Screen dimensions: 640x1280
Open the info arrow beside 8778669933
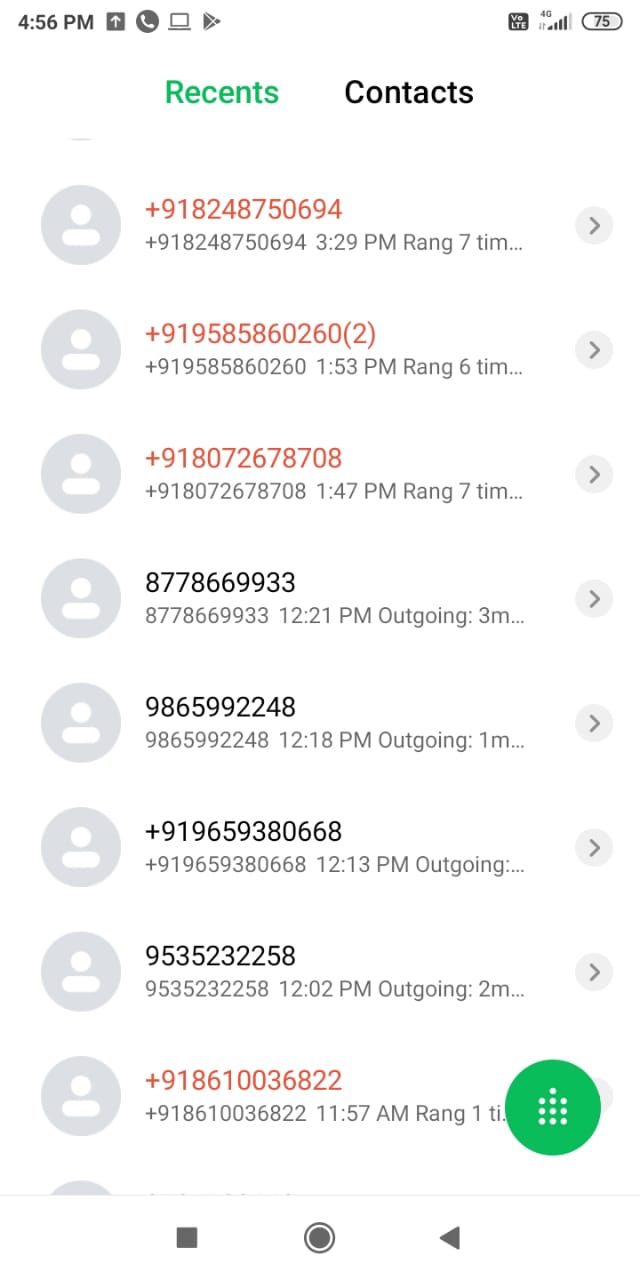point(594,599)
